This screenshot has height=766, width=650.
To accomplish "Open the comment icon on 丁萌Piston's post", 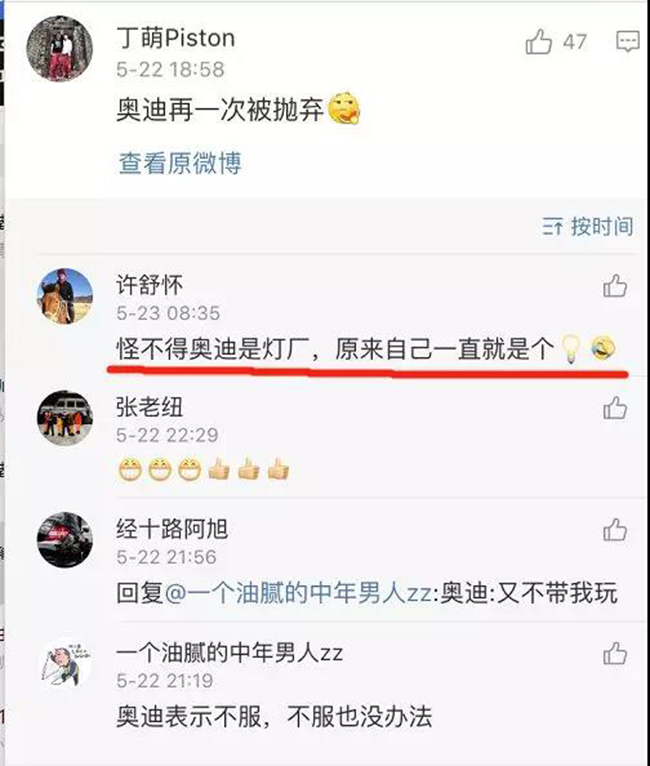I will coord(627,42).
